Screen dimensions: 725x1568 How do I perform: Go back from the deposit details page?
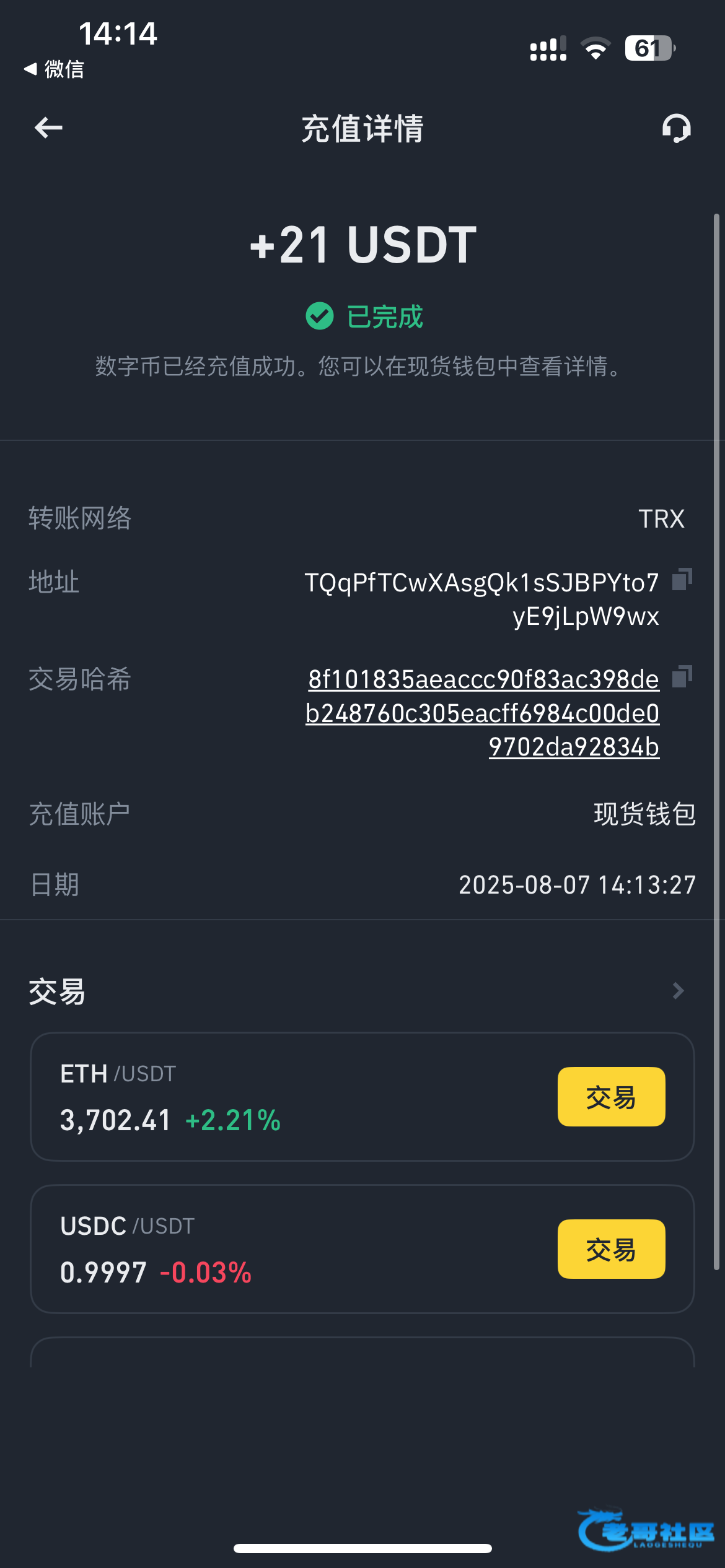pyautogui.click(x=48, y=128)
